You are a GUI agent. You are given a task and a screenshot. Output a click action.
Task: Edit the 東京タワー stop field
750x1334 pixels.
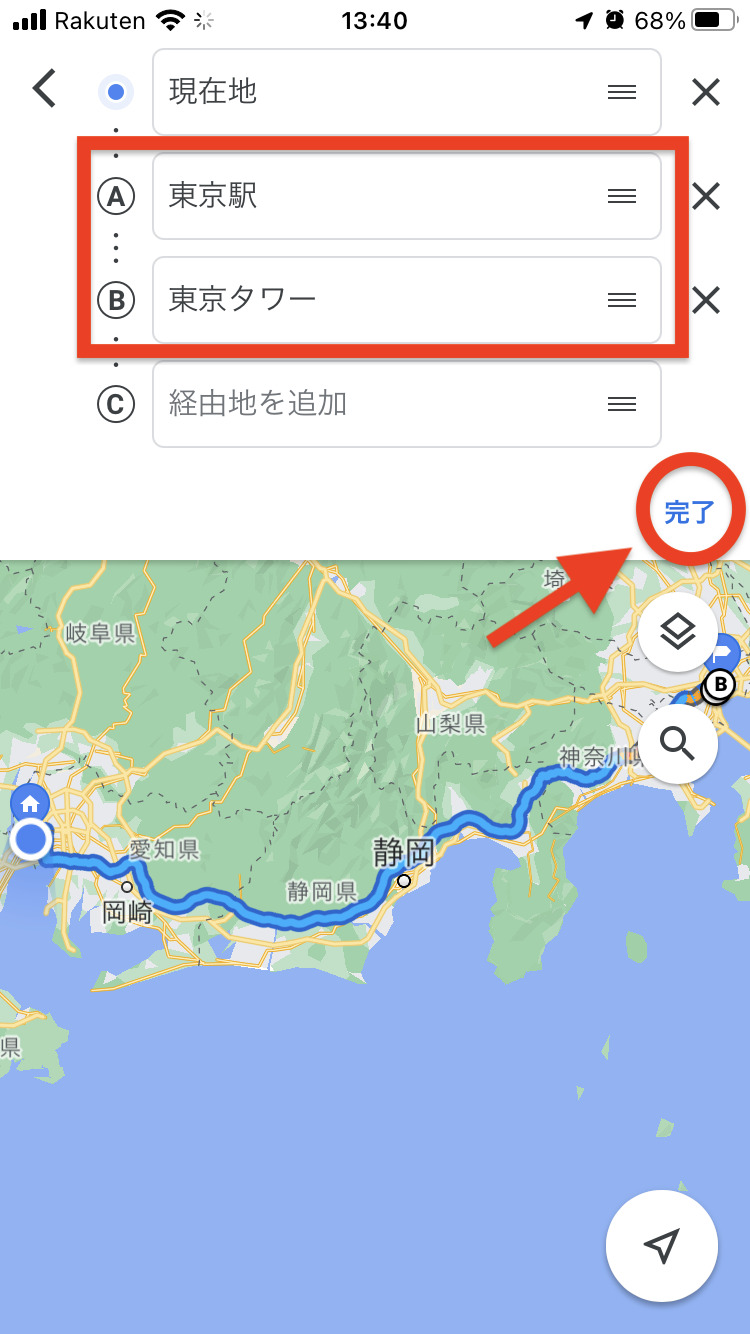pyautogui.click(x=380, y=300)
